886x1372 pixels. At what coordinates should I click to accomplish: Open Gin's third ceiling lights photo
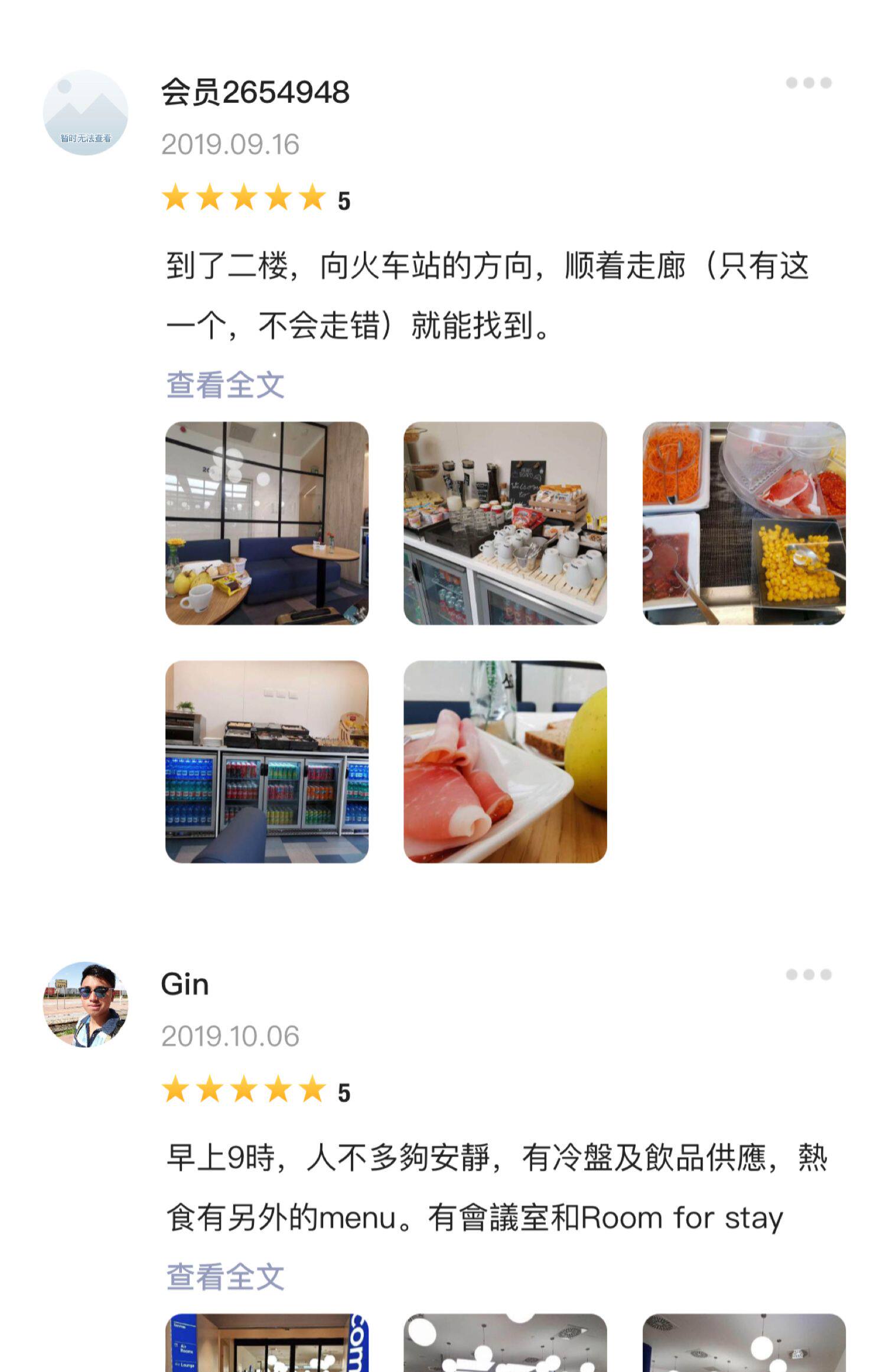(x=744, y=1342)
